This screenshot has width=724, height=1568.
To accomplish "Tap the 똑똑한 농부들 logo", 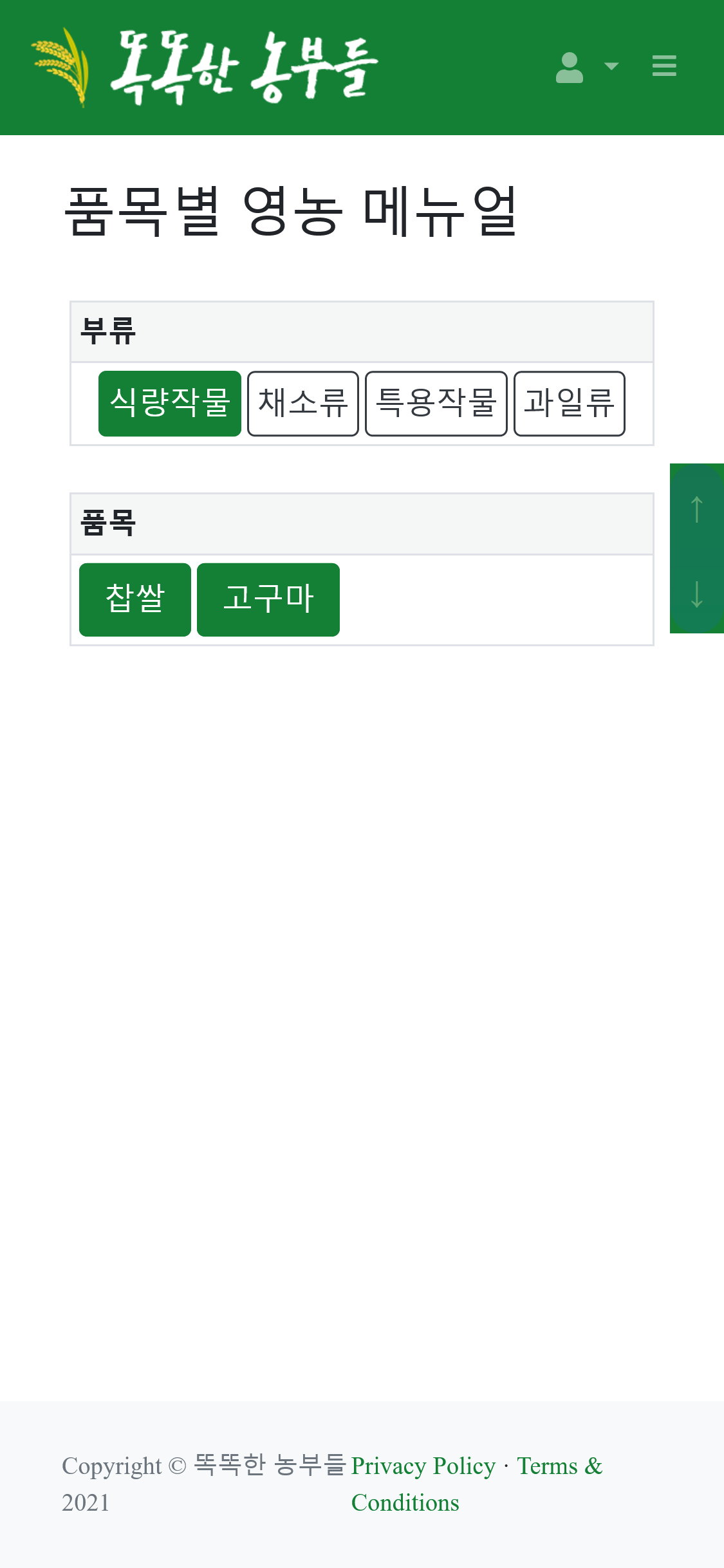I will pos(205,67).
